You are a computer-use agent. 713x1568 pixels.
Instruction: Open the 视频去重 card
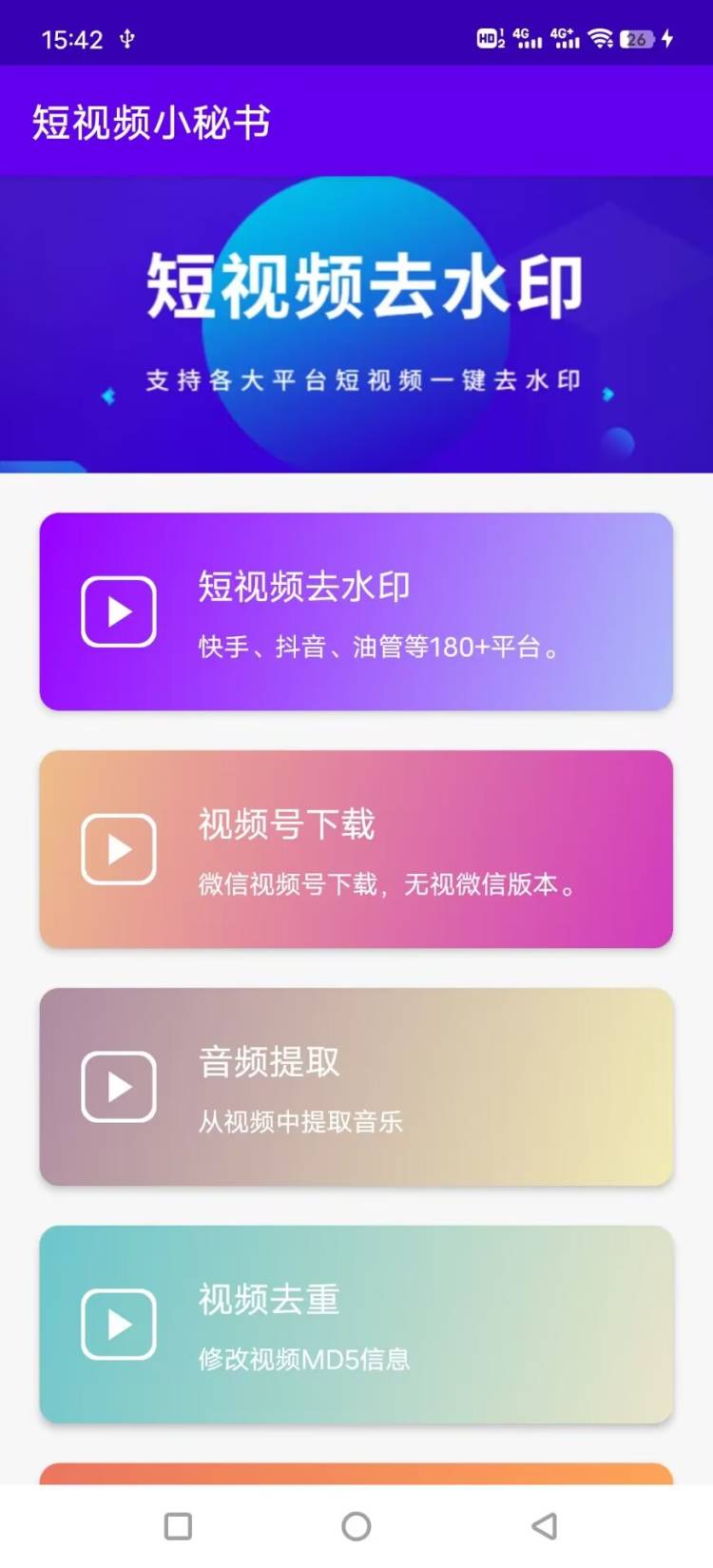(356, 1325)
